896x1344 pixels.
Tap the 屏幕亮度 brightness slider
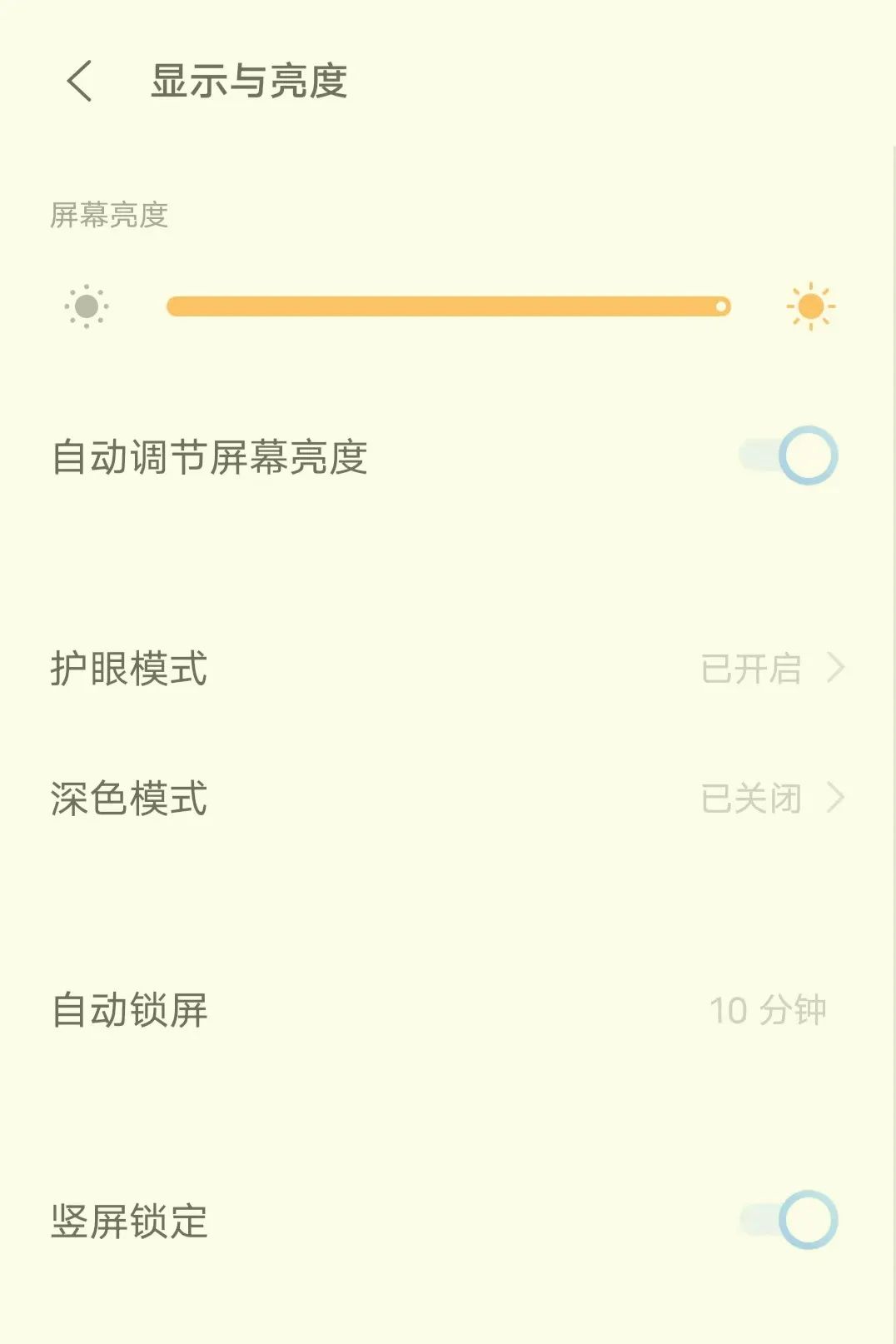[448, 306]
